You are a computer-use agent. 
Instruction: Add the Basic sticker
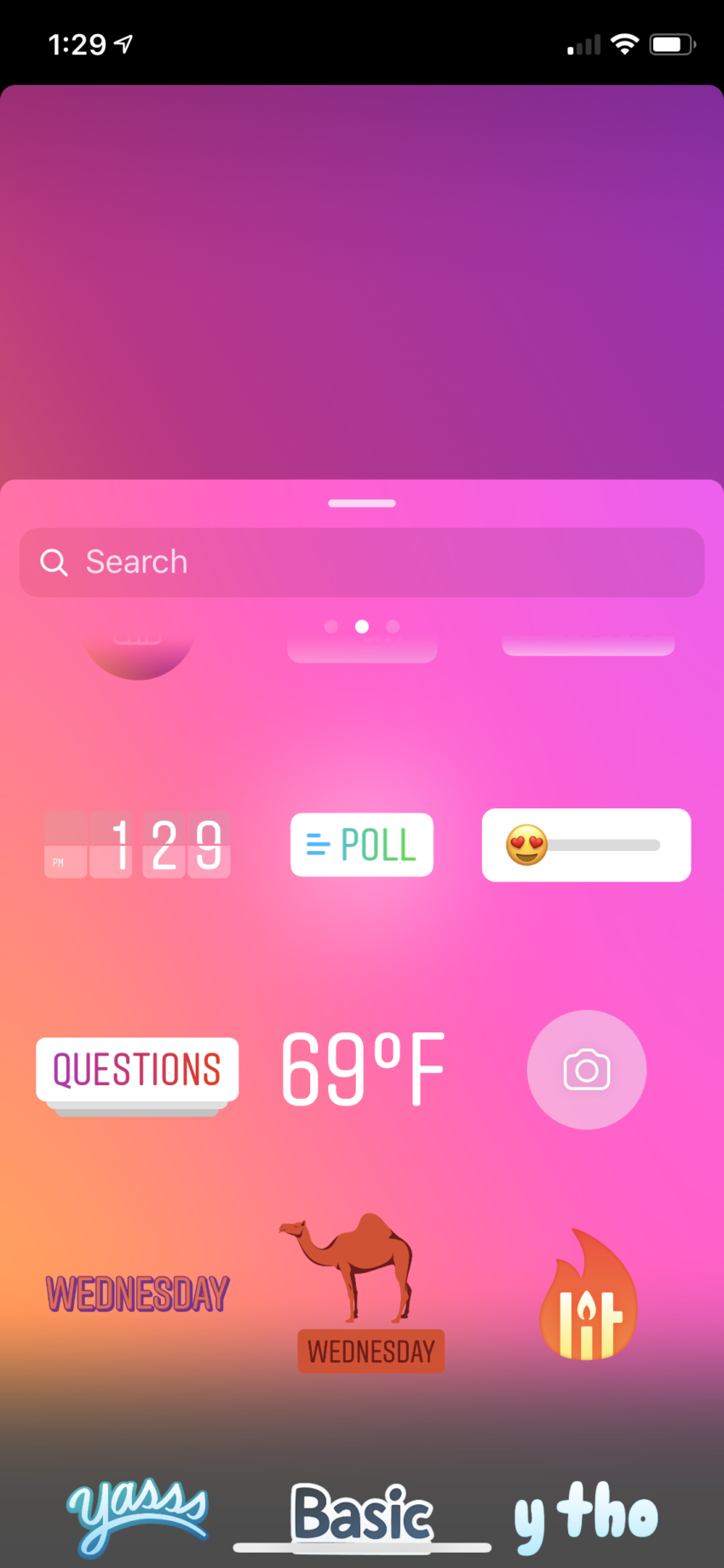[x=362, y=1513]
